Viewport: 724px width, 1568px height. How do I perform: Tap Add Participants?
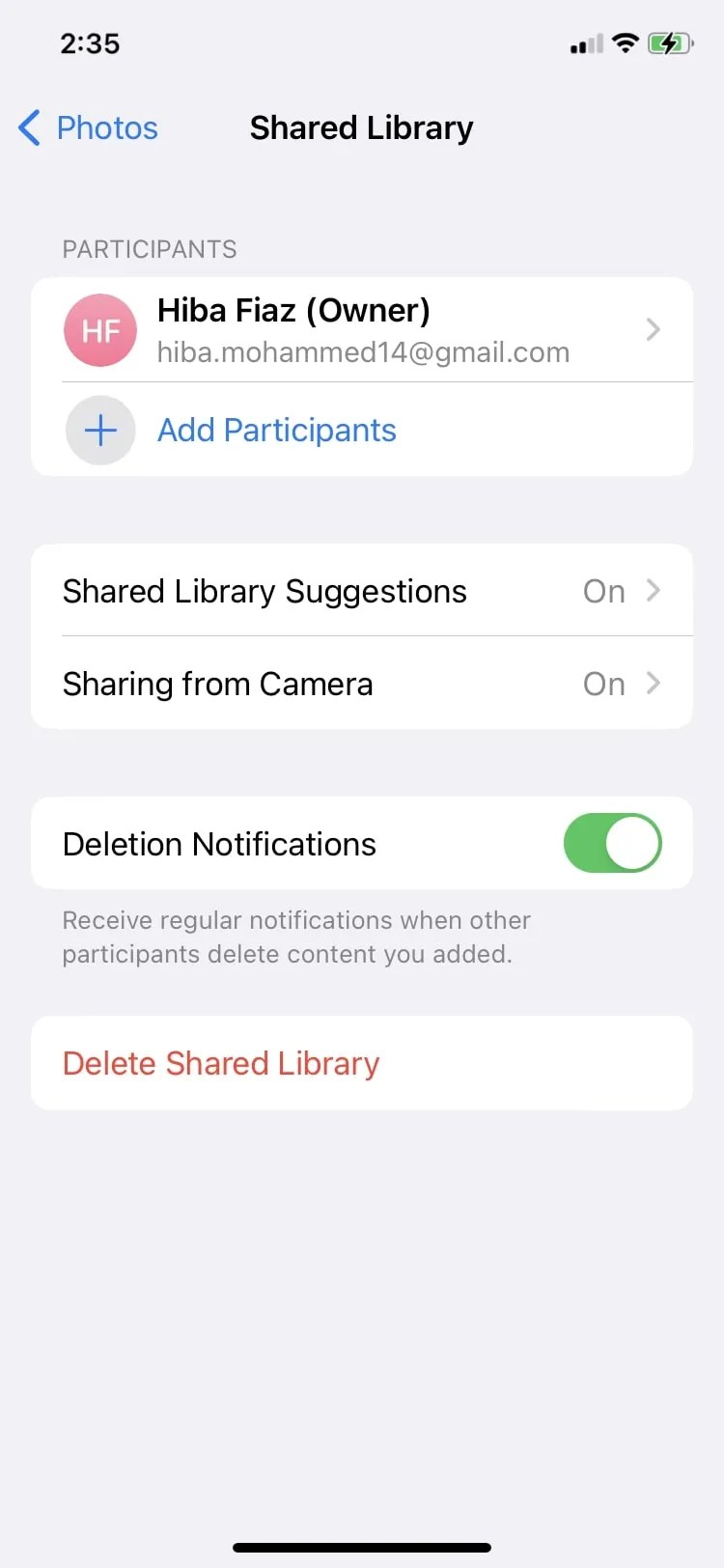pyautogui.click(x=276, y=431)
